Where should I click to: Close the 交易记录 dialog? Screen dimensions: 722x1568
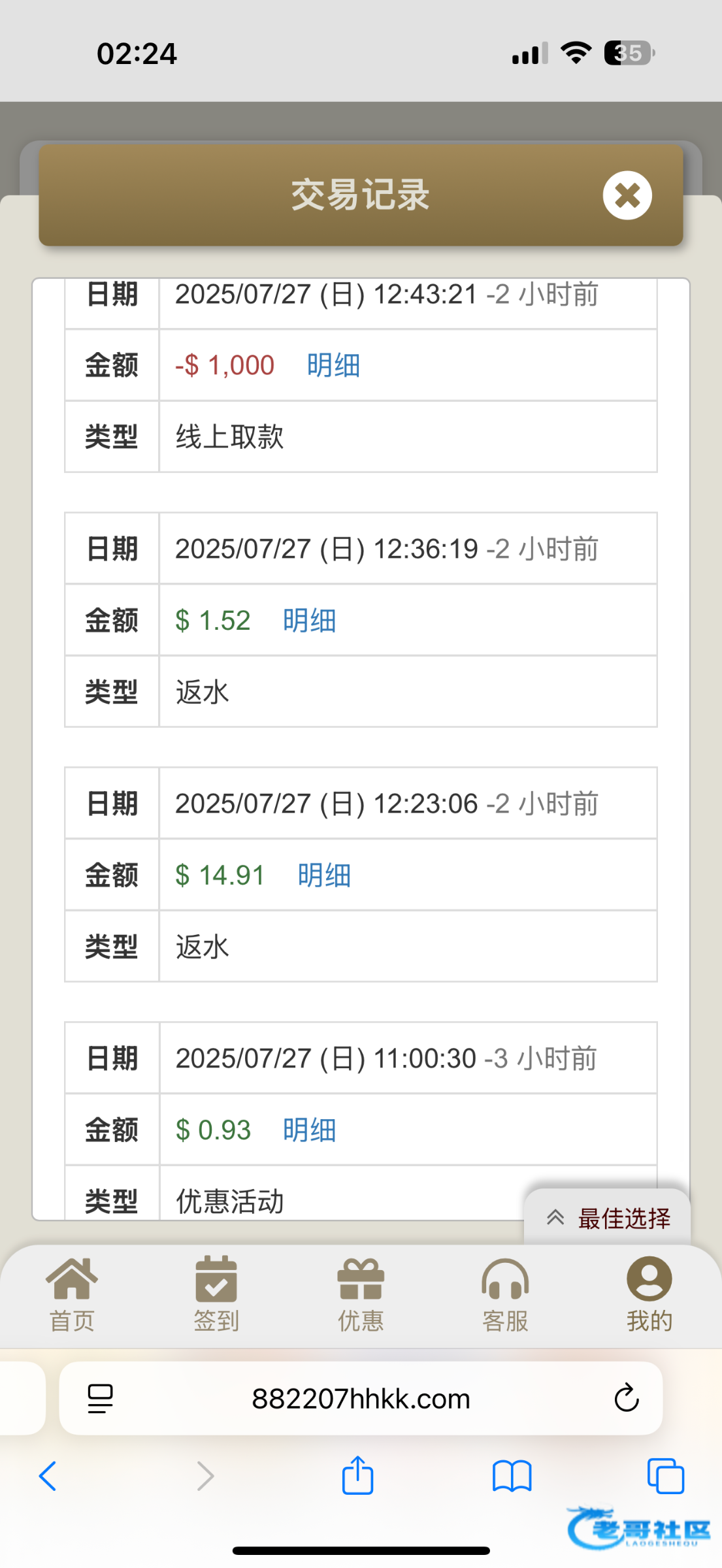(627, 195)
